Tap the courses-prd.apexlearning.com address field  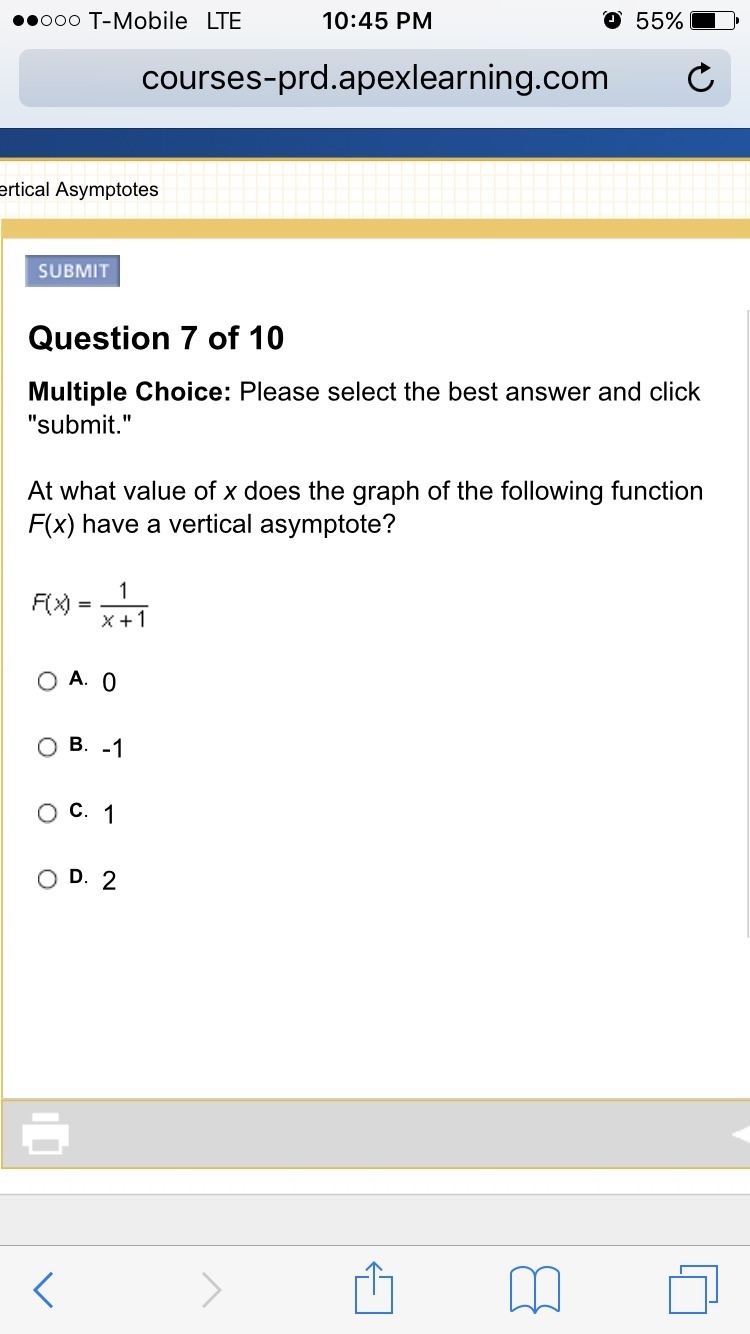[375, 78]
